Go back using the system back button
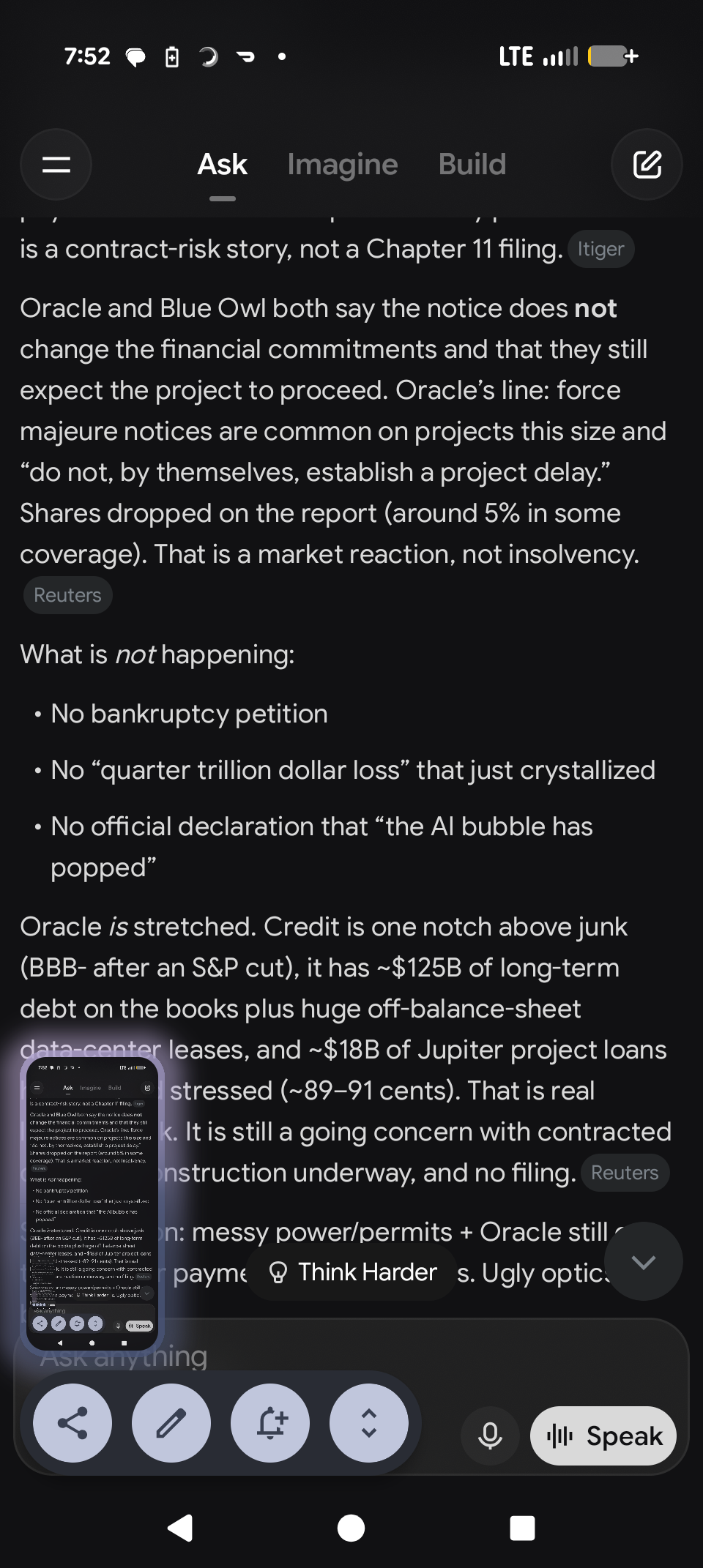Screen dimensions: 703x1568 coord(180,1528)
